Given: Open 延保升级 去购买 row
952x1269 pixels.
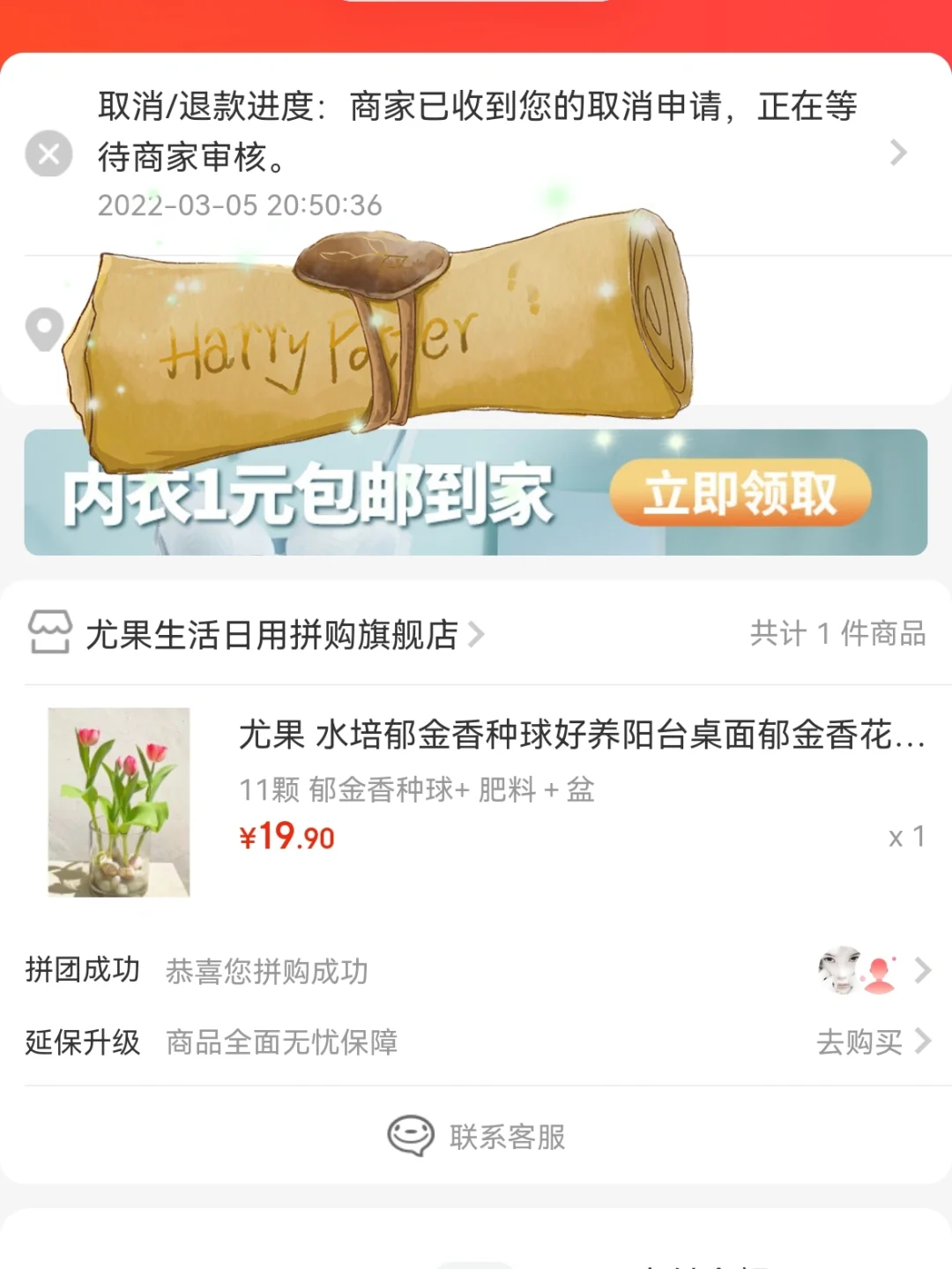Looking at the screenshot, I should click(872, 1042).
